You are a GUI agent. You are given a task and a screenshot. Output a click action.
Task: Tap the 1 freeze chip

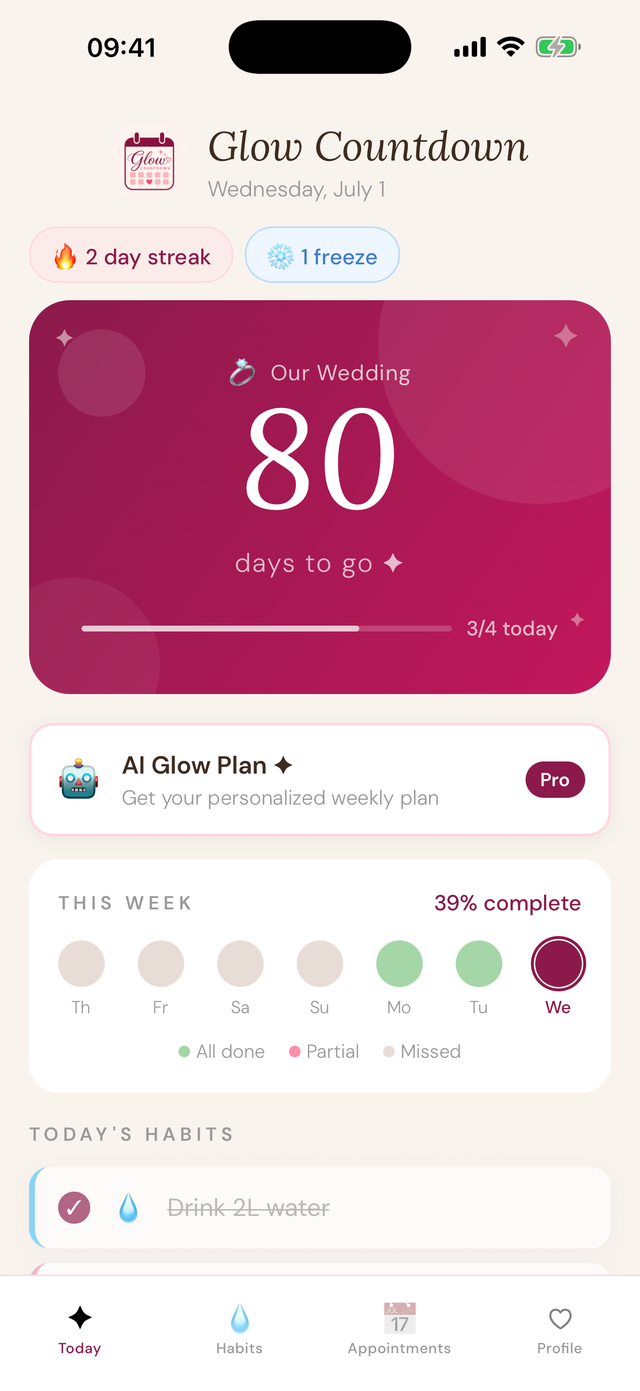click(x=322, y=256)
